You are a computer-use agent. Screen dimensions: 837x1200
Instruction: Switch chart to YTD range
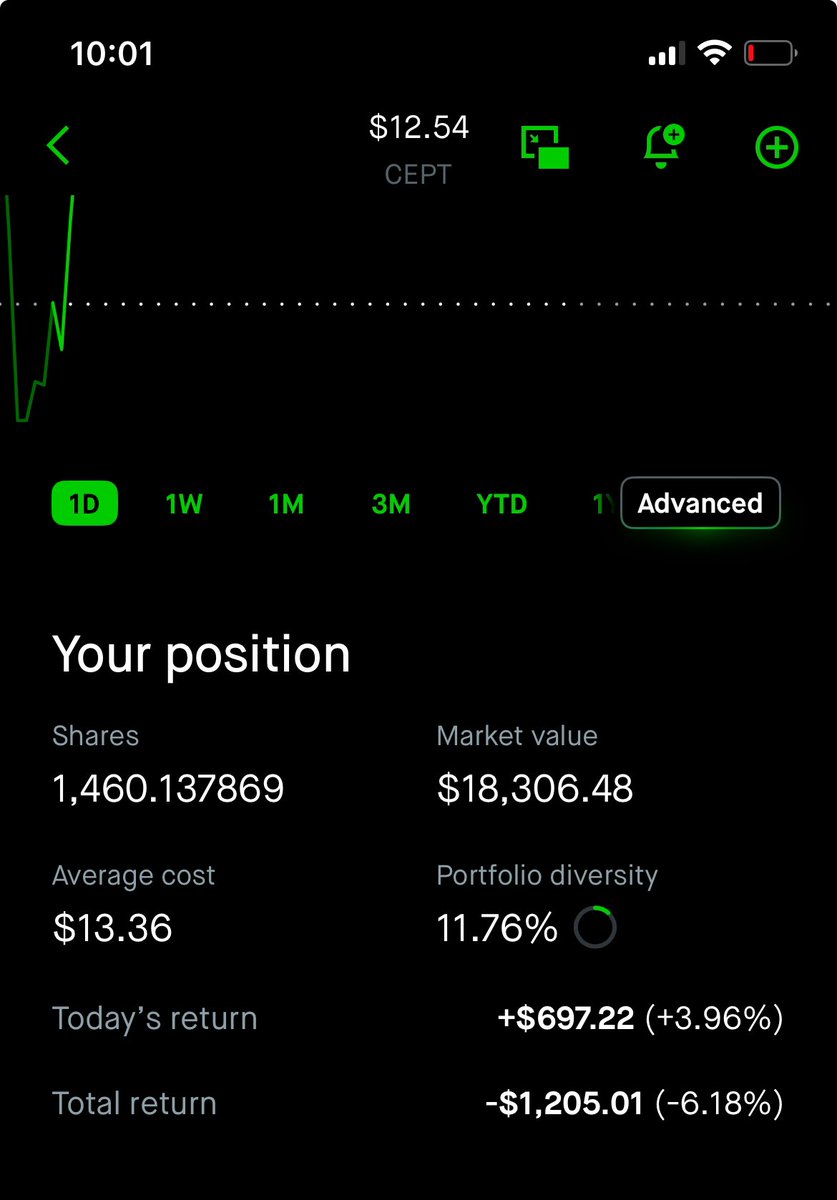[501, 504]
